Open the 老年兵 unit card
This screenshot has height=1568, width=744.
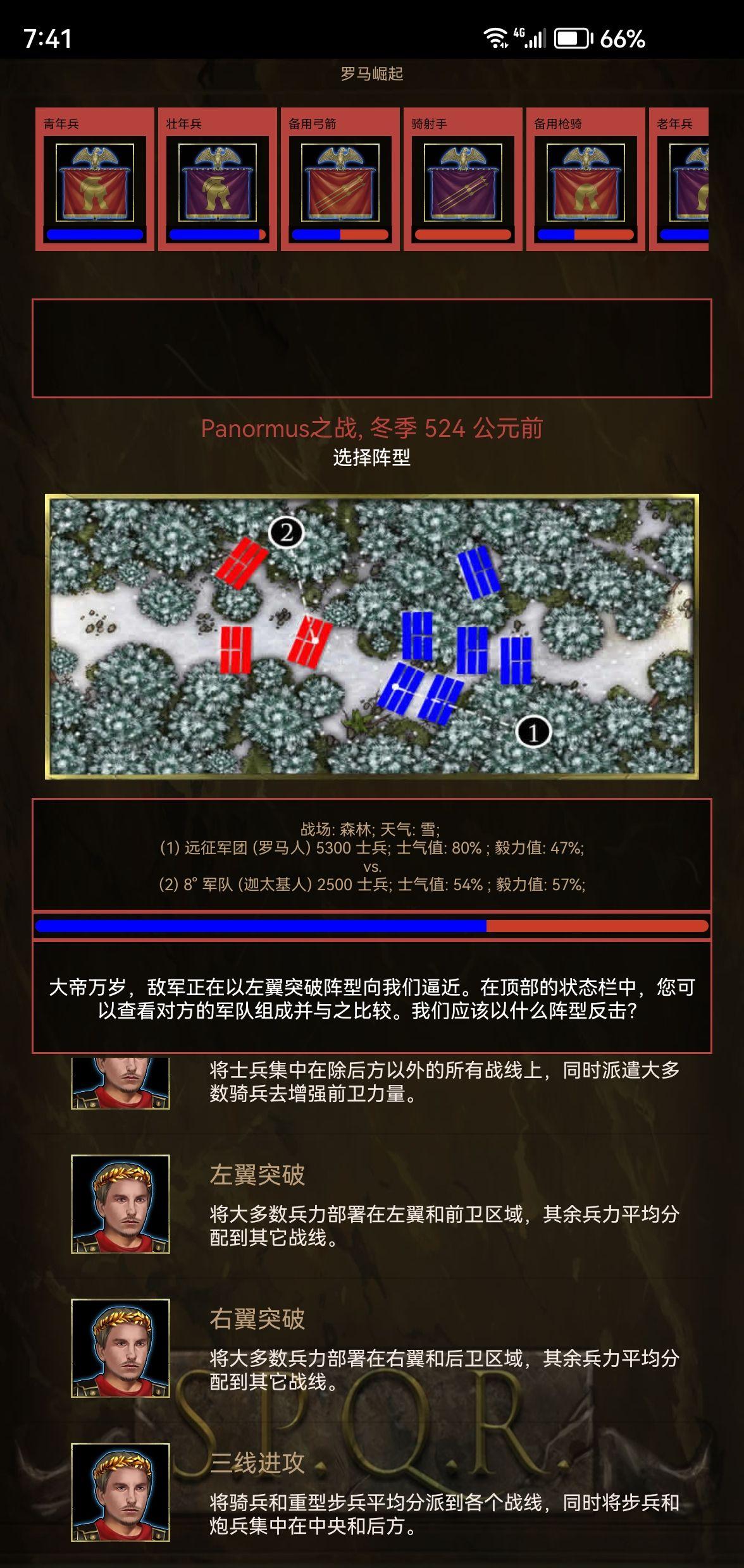[x=679, y=179]
